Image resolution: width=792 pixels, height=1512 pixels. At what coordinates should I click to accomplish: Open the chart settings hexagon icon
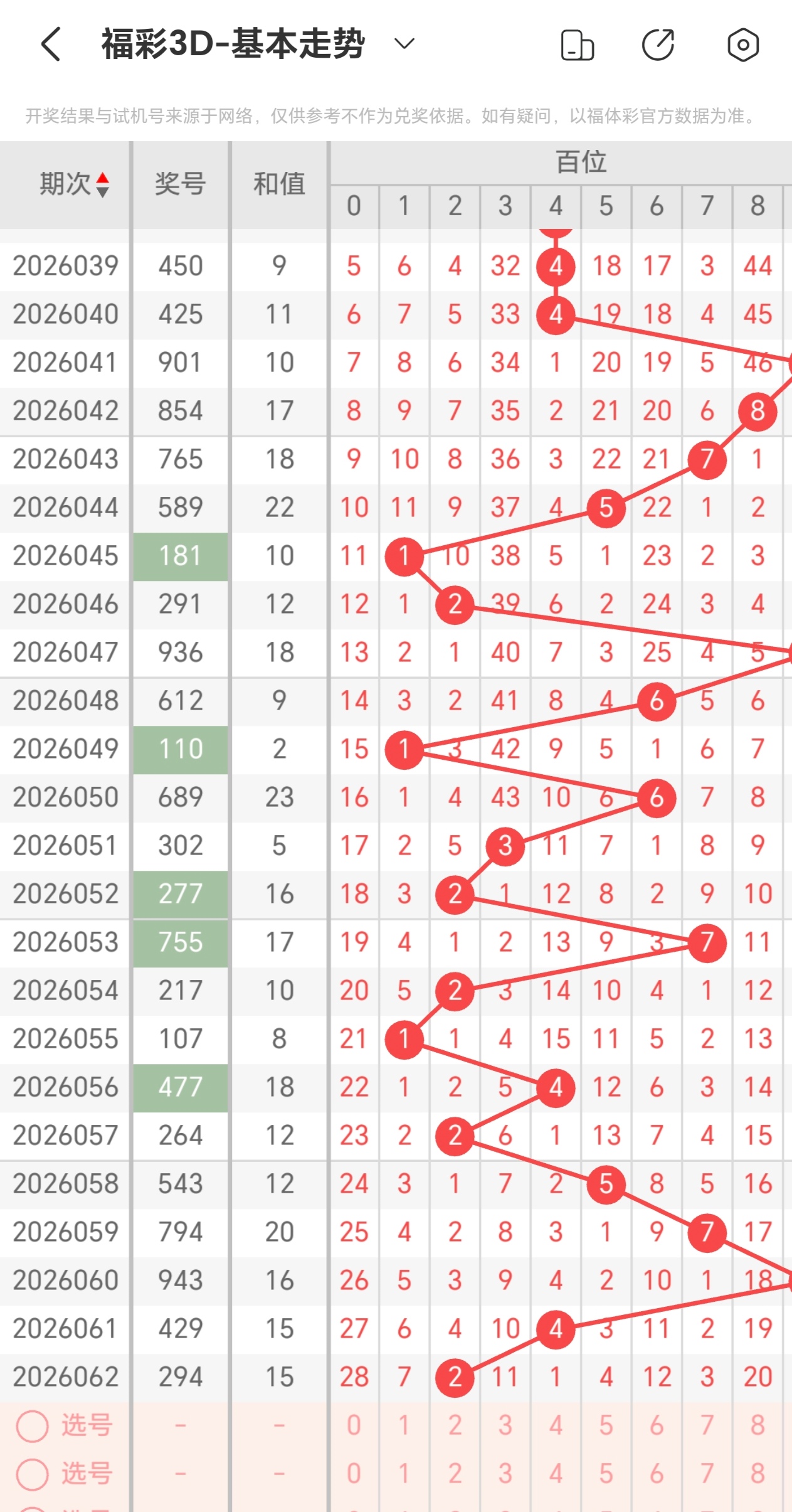(x=743, y=45)
